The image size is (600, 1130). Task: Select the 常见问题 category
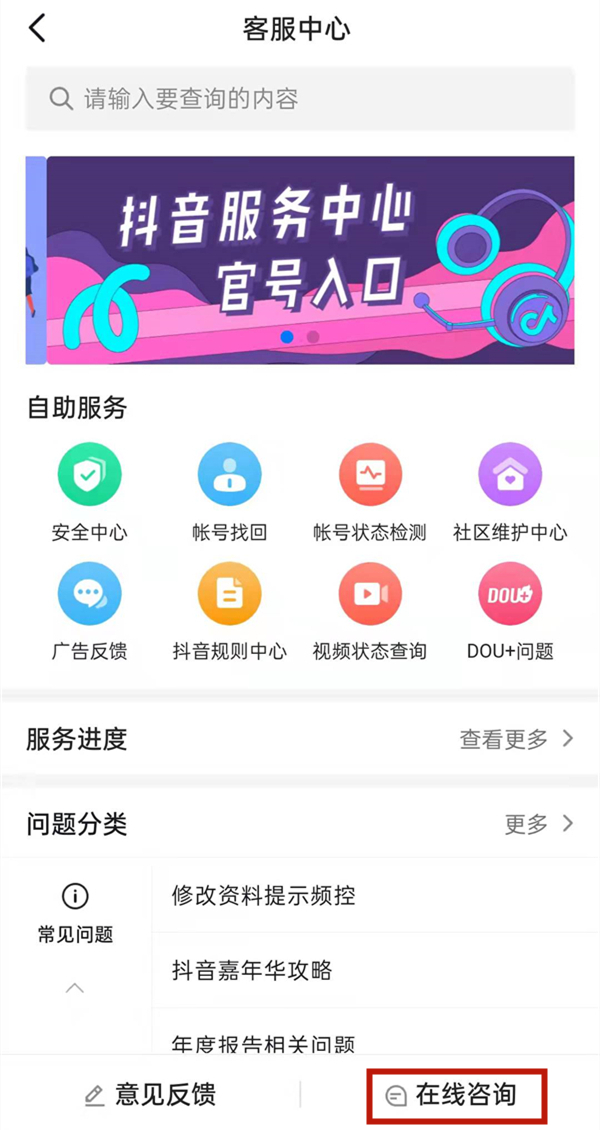click(75, 914)
